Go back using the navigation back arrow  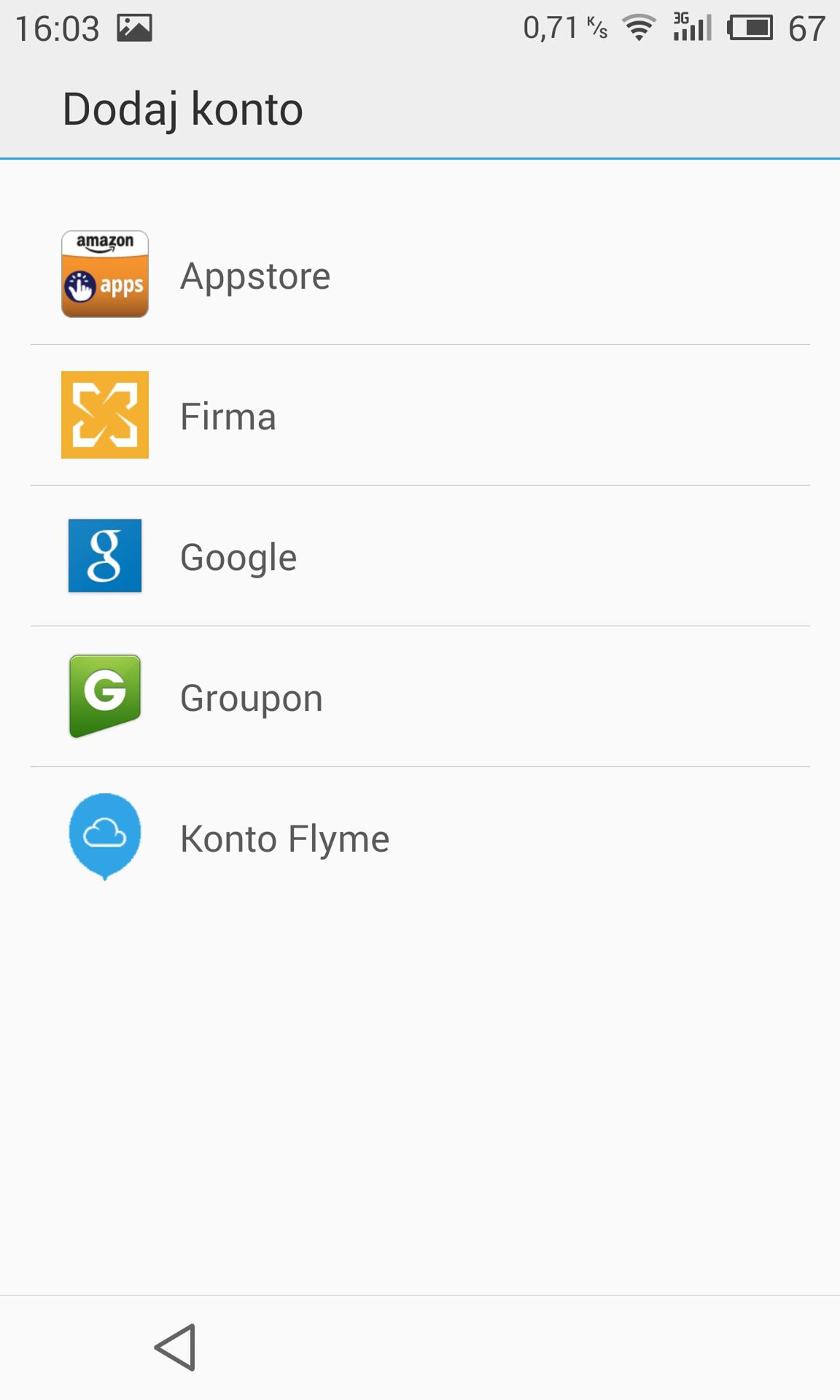175,1347
